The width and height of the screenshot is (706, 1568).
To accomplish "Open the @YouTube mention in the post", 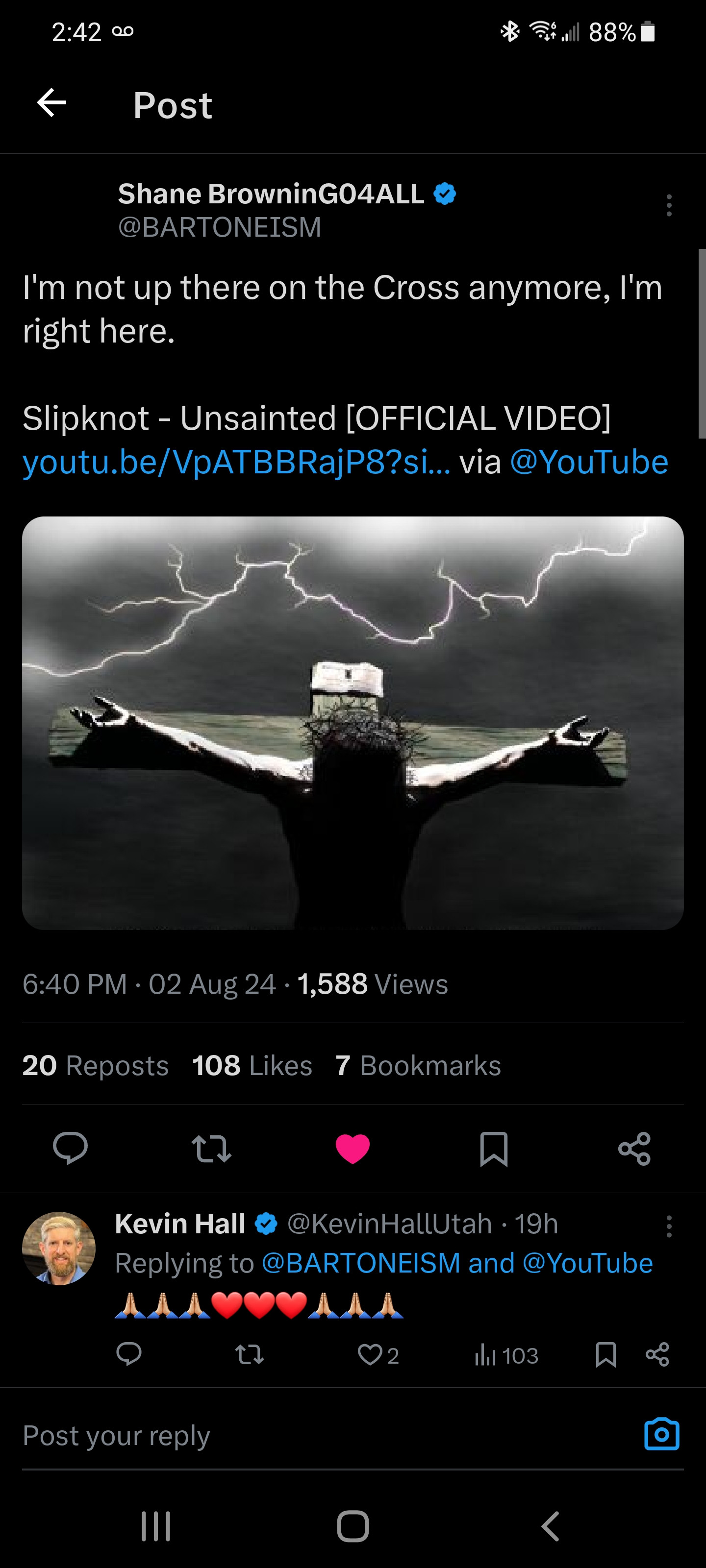I will 588,463.
